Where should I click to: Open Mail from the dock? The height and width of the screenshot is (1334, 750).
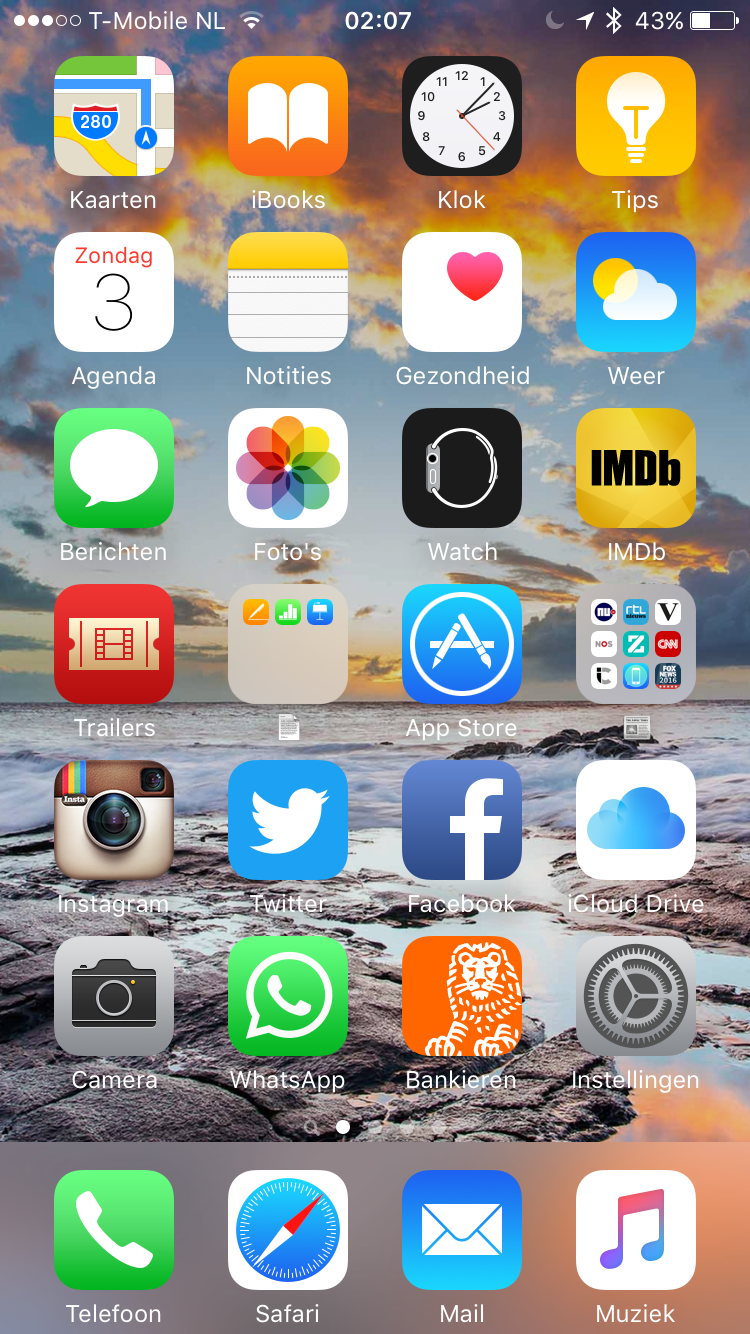(x=462, y=1230)
